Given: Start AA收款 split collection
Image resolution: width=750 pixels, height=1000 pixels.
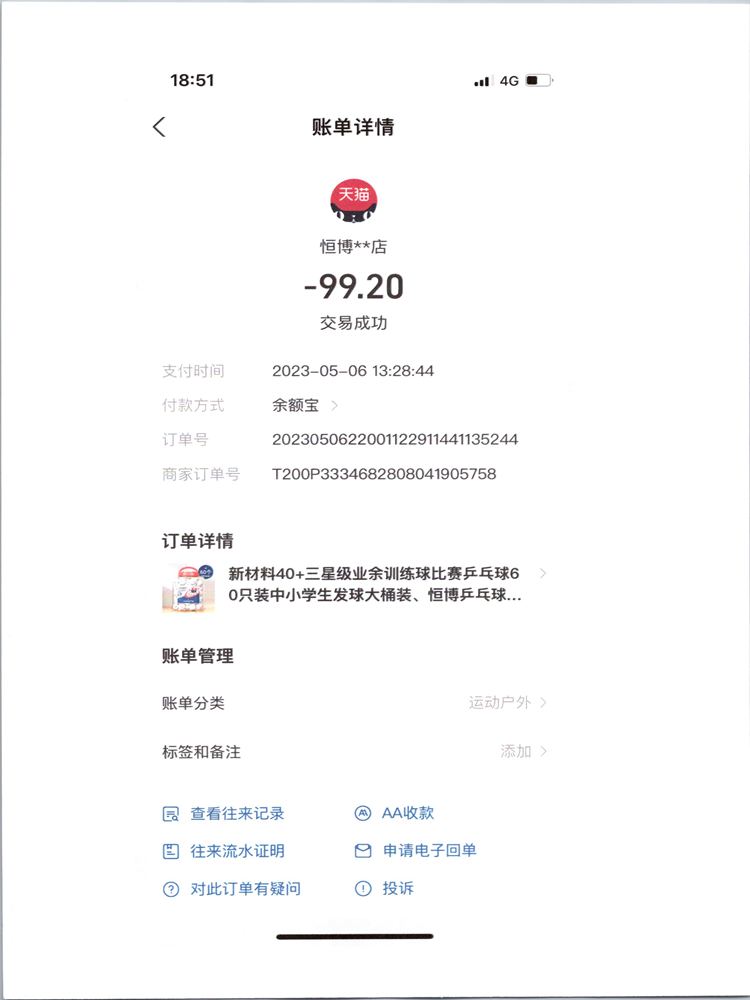Looking at the screenshot, I should tap(395, 814).
